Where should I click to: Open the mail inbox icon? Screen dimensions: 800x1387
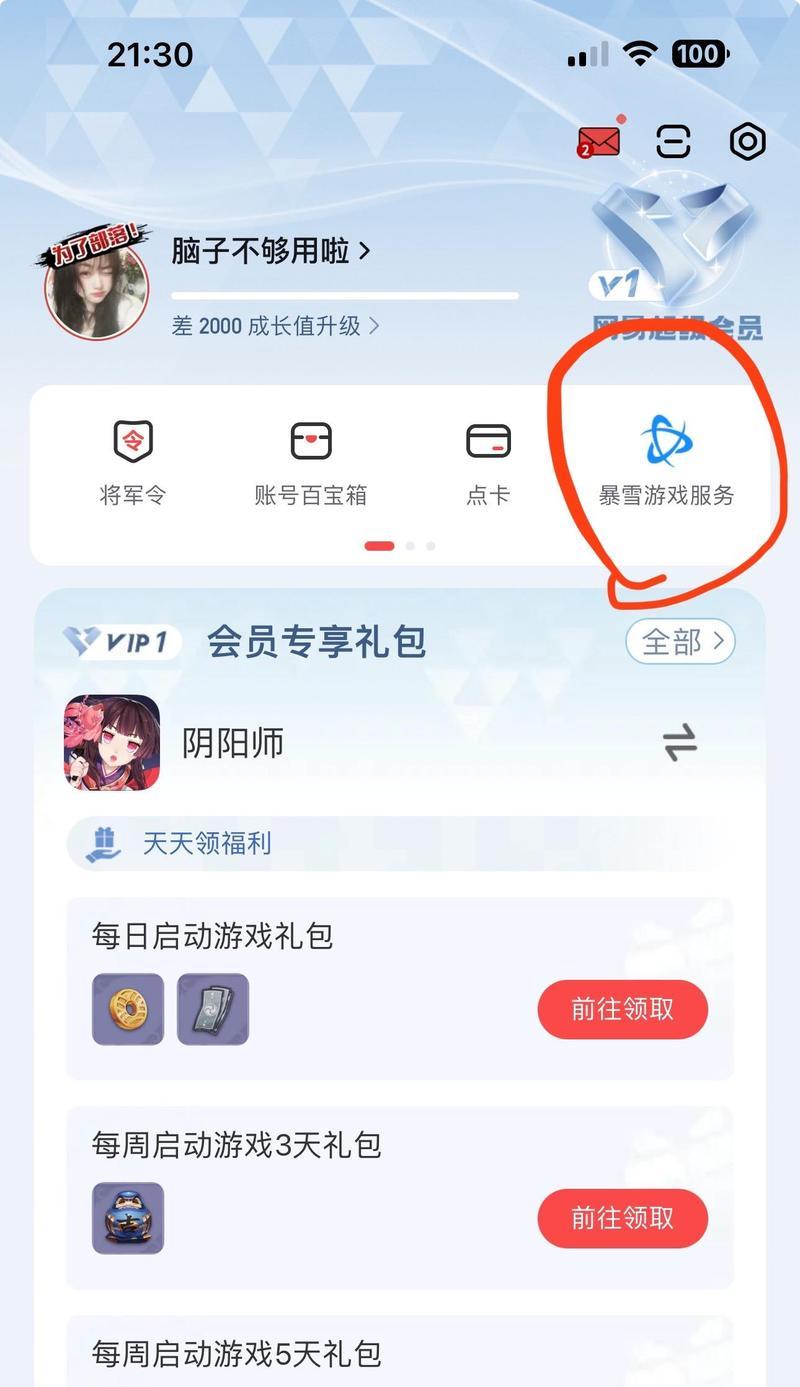point(599,140)
